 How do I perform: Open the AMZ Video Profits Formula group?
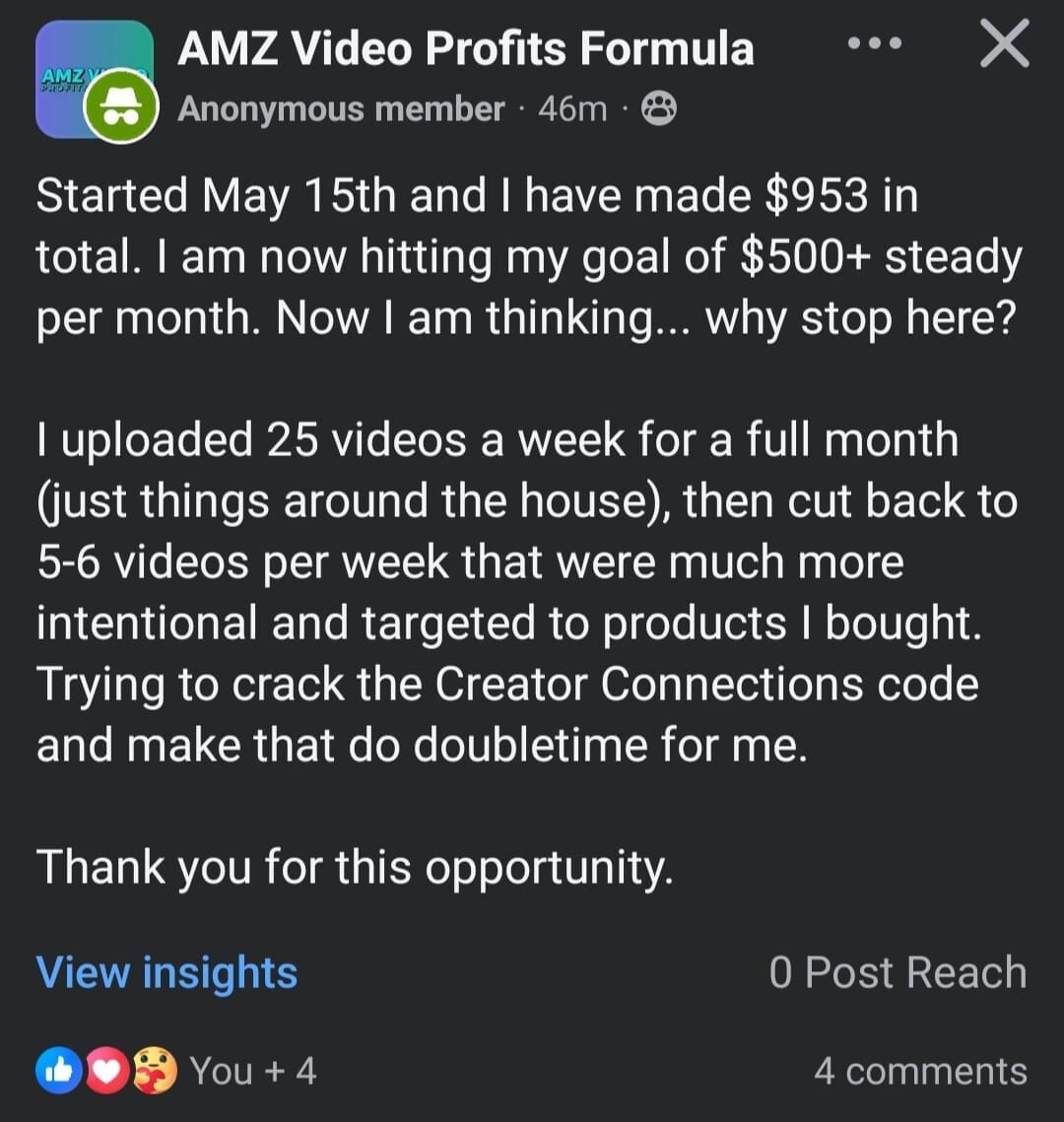(465, 47)
